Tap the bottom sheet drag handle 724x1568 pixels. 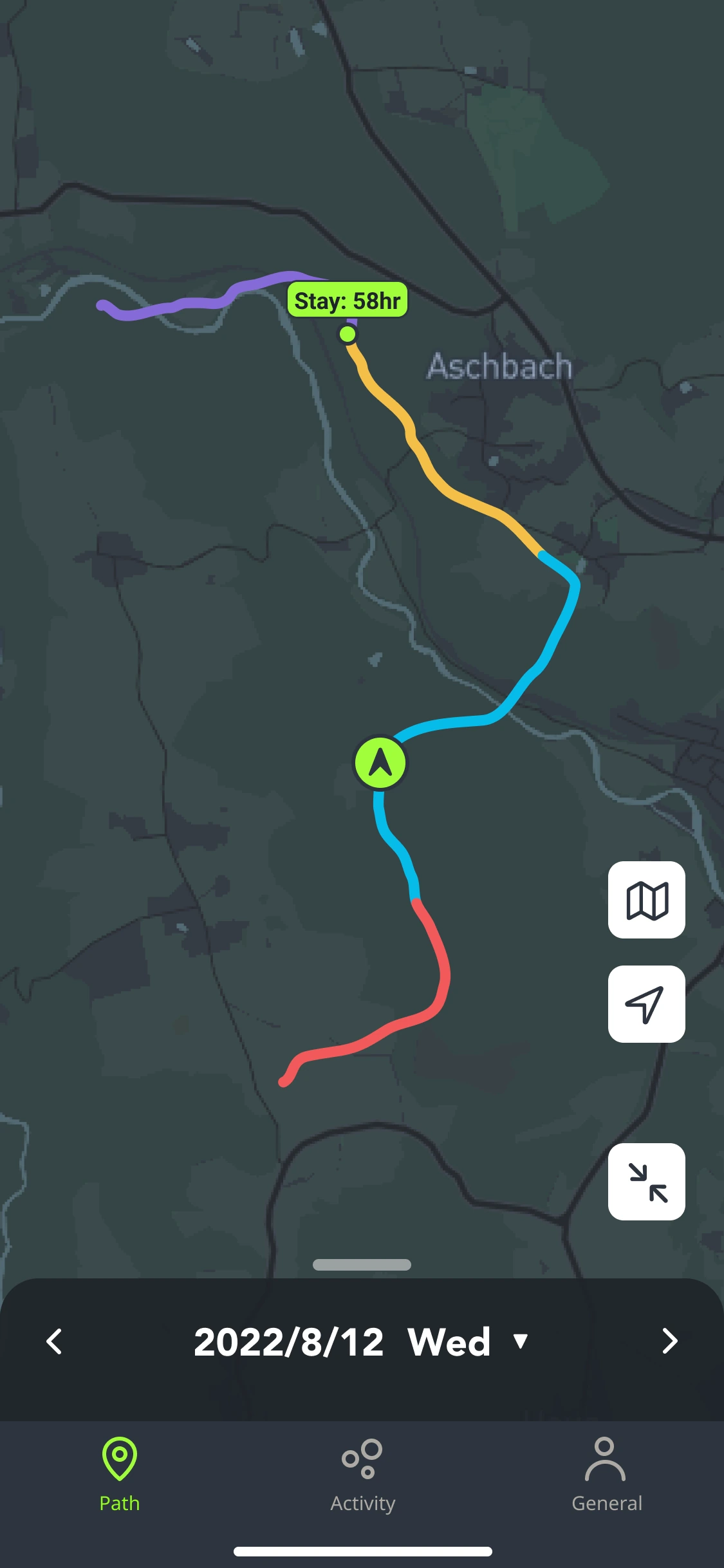point(362,1264)
